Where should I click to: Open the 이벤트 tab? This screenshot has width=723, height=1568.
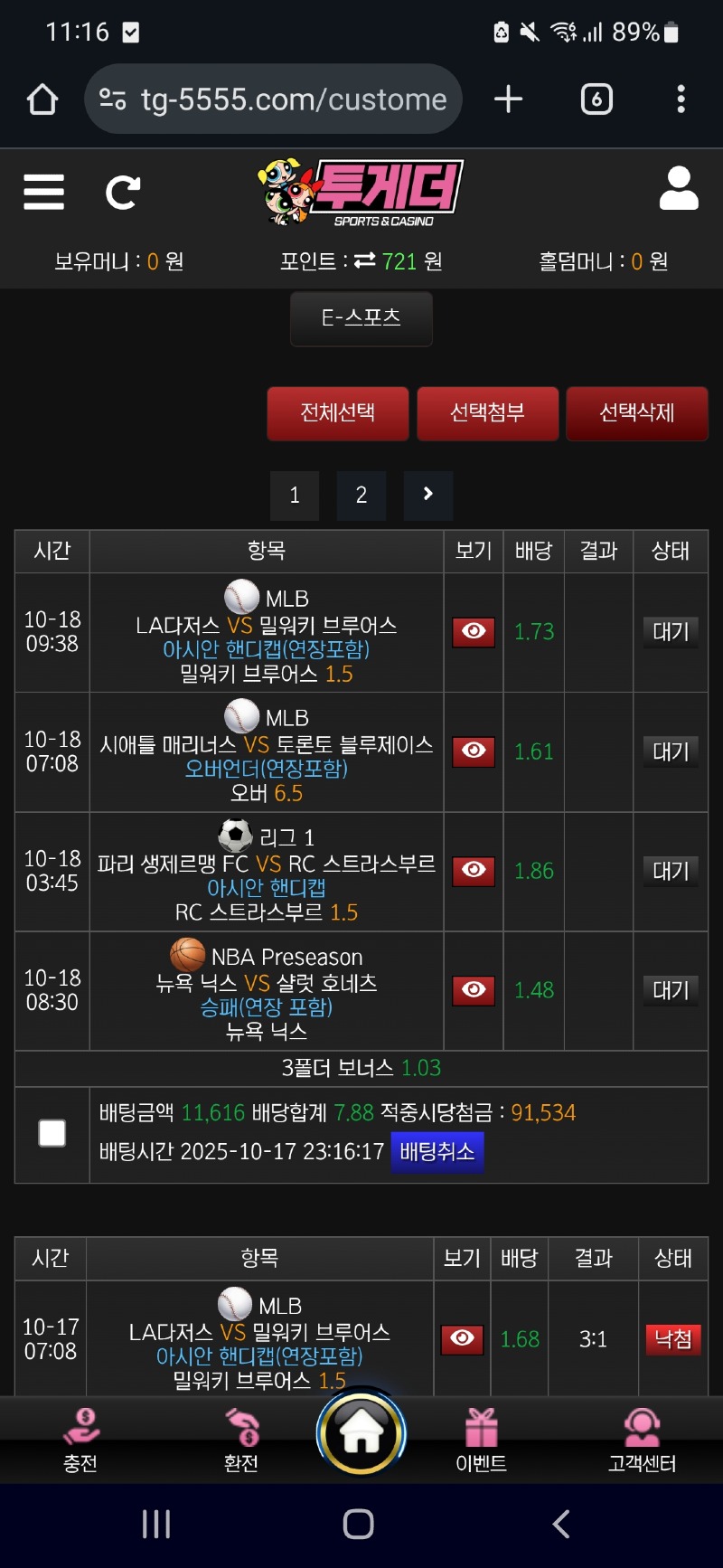[481, 1440]
